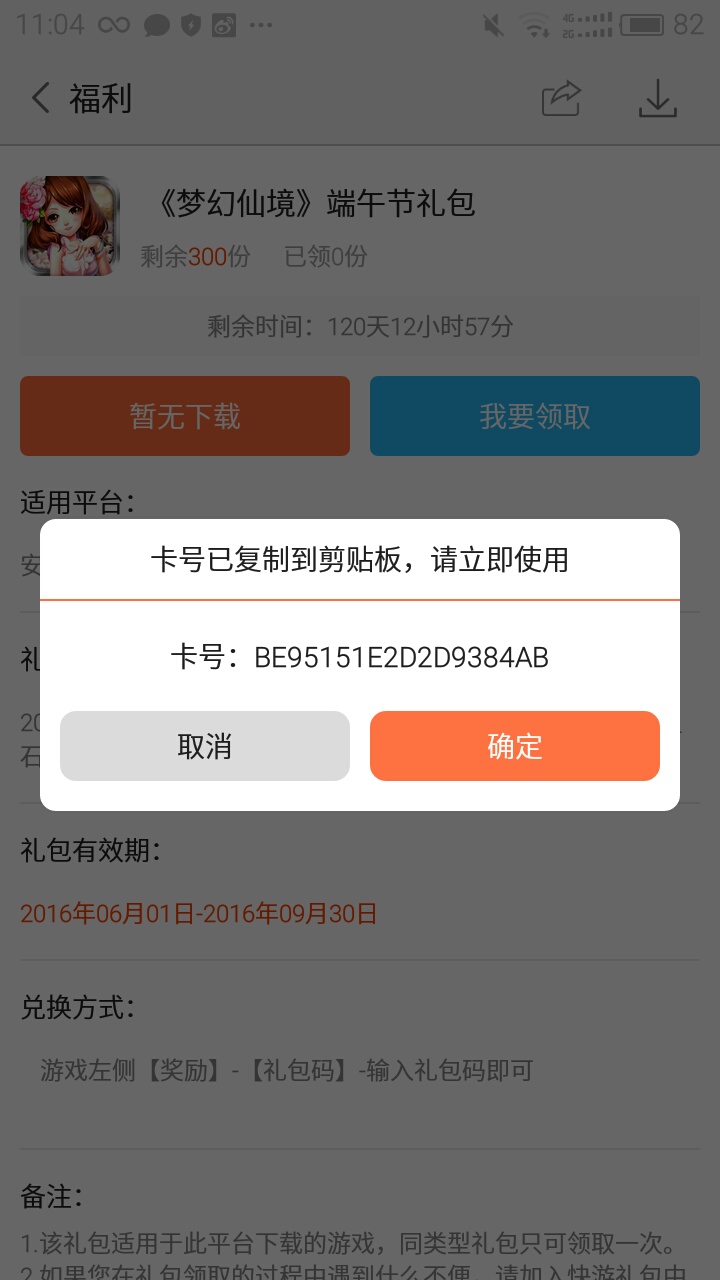
Task: Tap the 我要领取 button
Action: [x=534, y=416]
